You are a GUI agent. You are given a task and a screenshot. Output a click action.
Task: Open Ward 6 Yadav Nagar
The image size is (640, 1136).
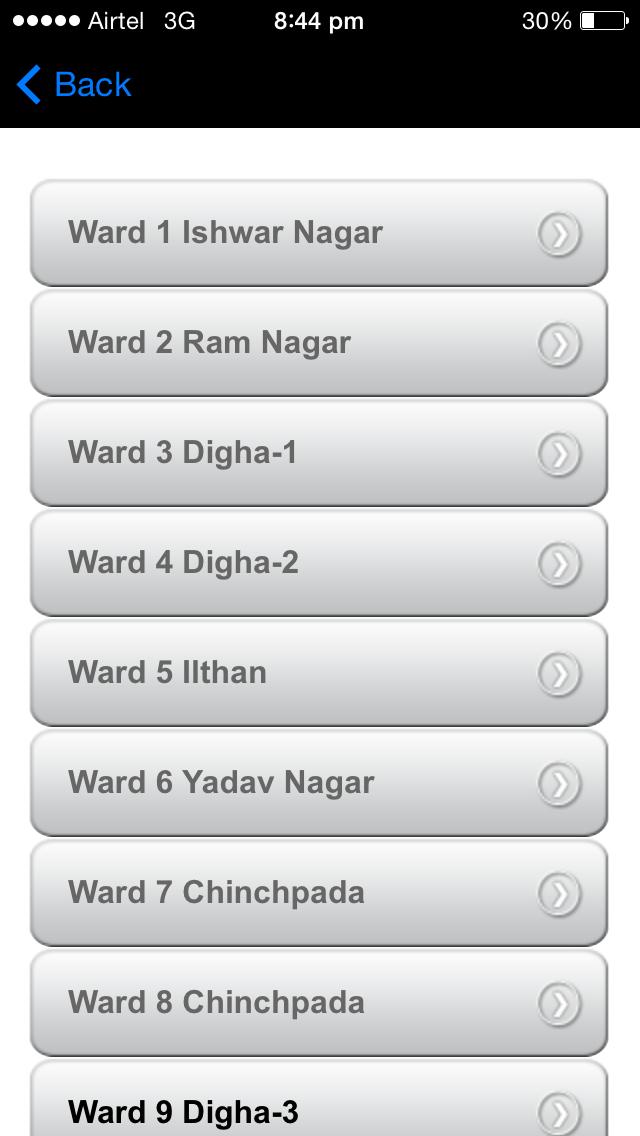[x=318, y=783]
